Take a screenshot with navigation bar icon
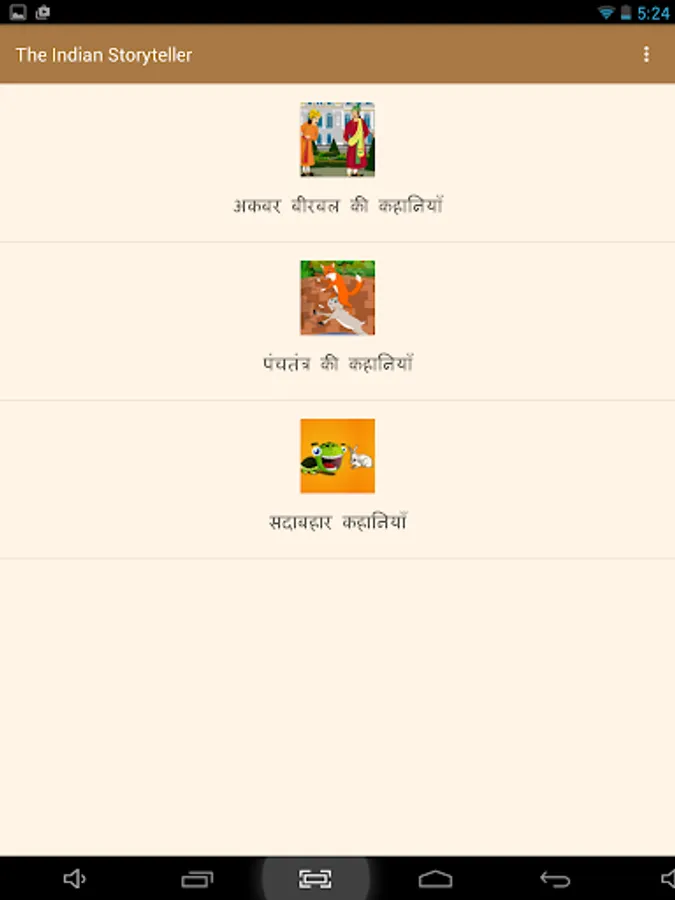This screenshot has width=675, height=900. [315, 879]
